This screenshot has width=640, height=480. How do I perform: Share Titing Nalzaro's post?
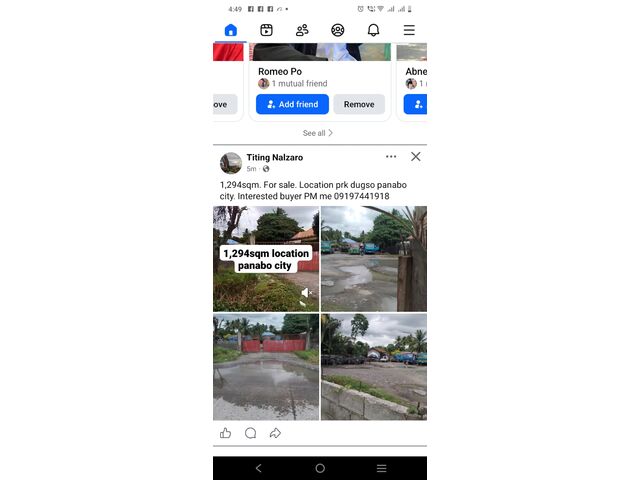(275, 433)
